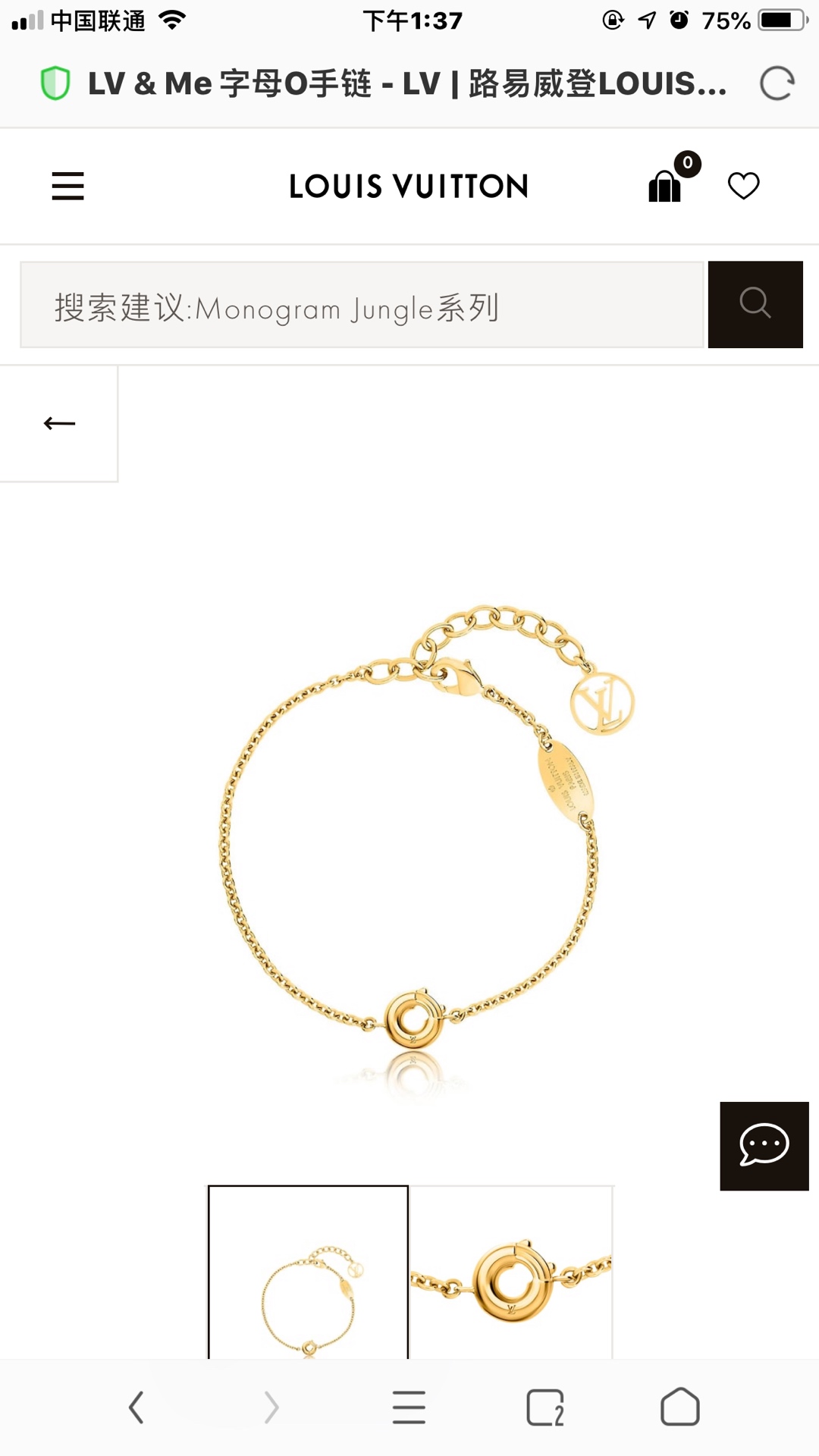Open the shopping bag
The height and width of the screenshot is (1456, 819).
[x=665, y=186]
